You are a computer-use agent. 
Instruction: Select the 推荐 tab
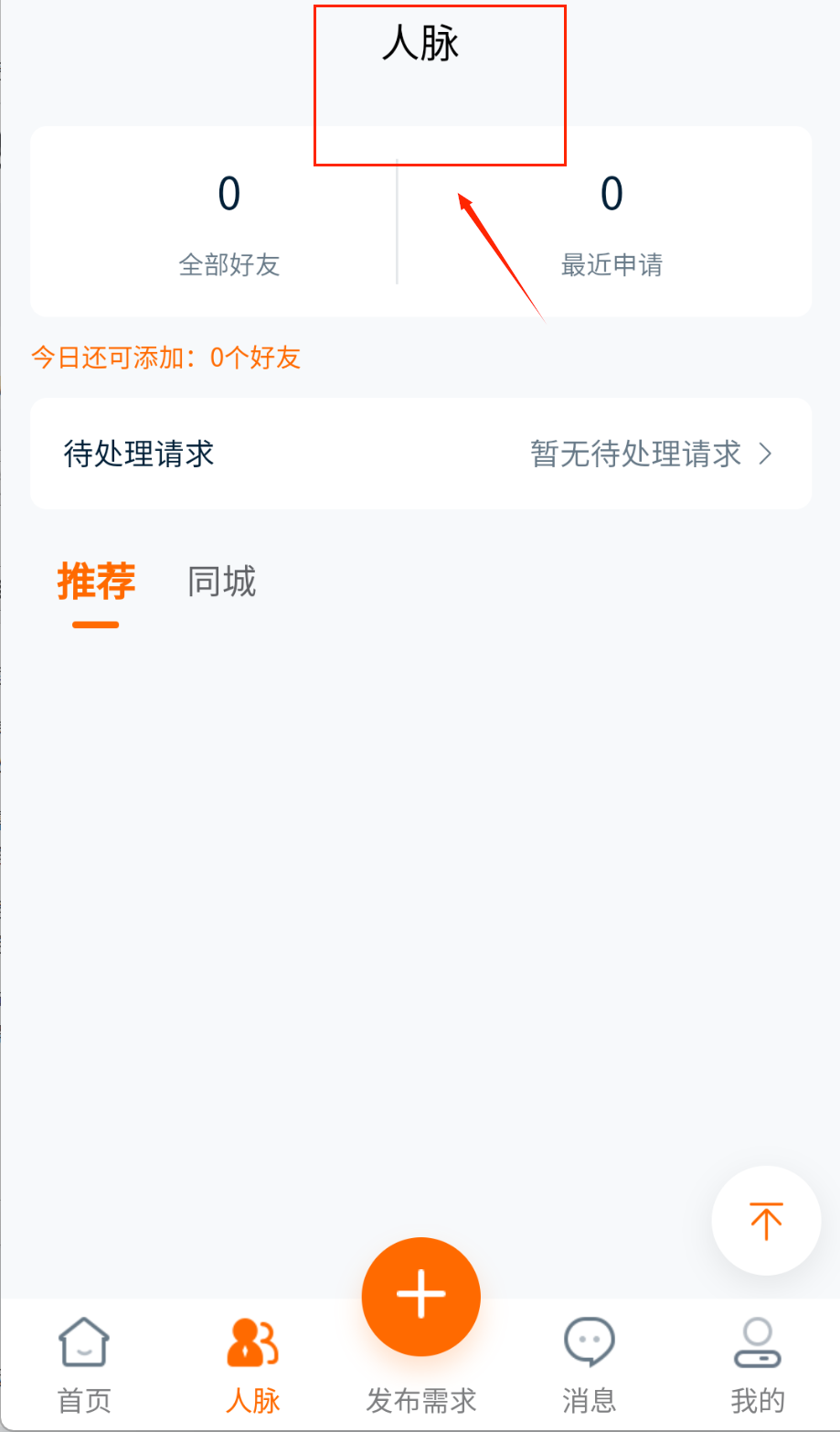[96, 582]
